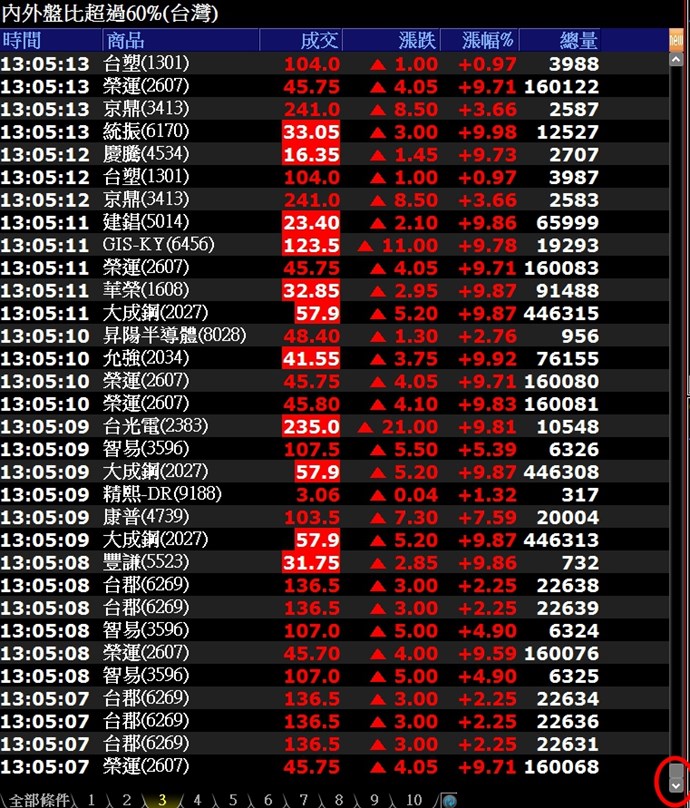Open the orange icon above the scrollbar

coord(676,40)
